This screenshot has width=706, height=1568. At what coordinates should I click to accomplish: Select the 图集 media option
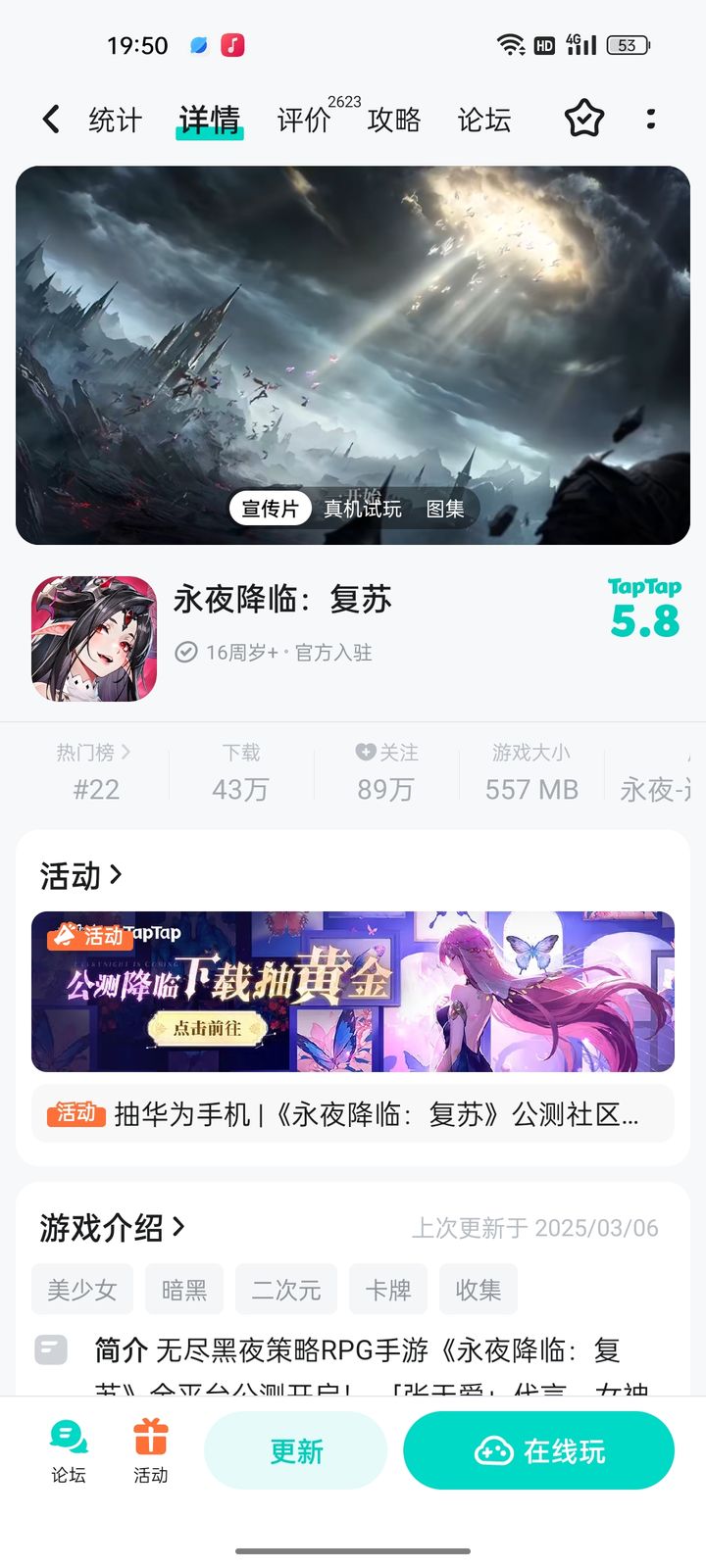coord(444,509)
